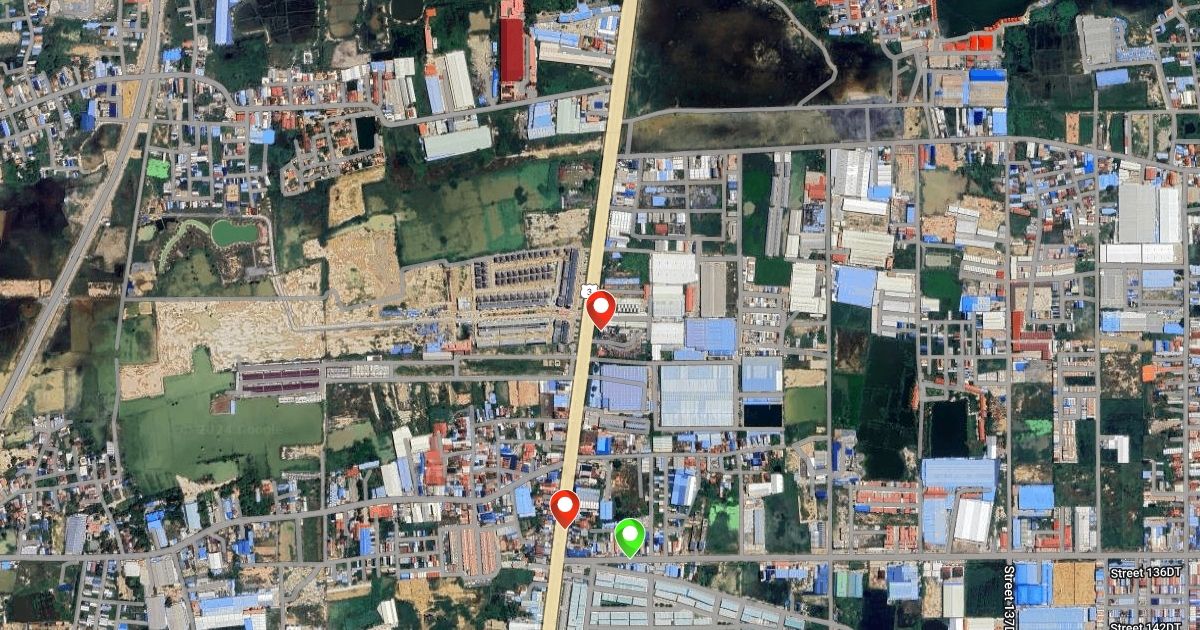Open the red pin beside route 3 shield
The width and height of the screenshot is (1200, 630).
click(x=600, y=308)
